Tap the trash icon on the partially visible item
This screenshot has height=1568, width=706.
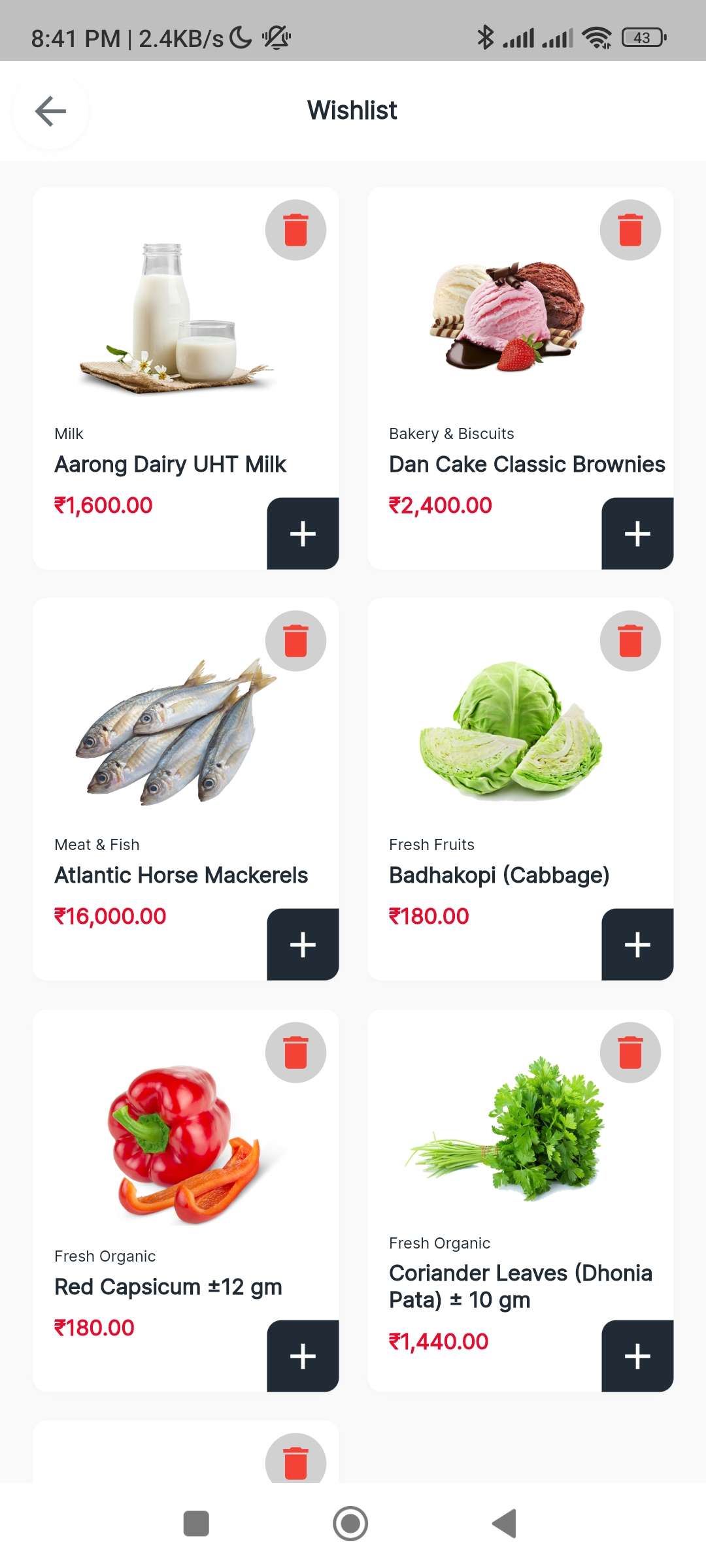(295, 1463)
